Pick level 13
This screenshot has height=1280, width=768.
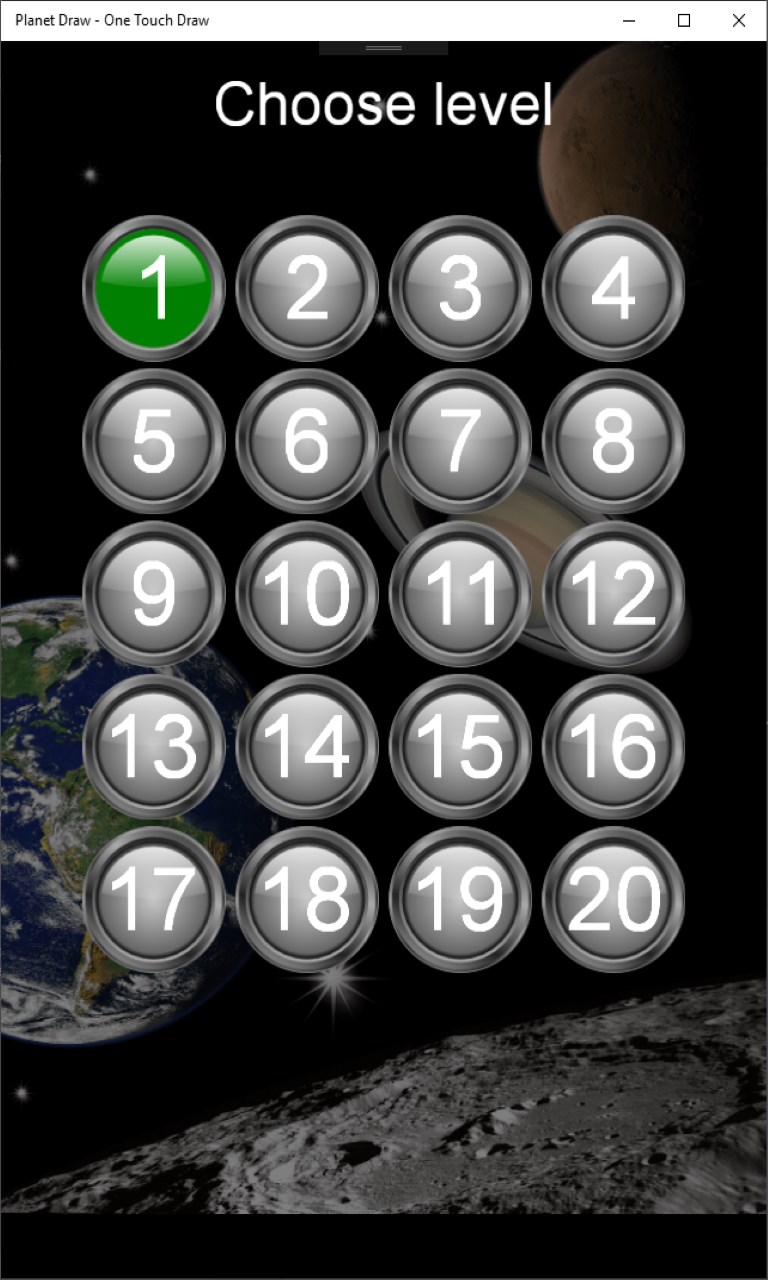153,746
